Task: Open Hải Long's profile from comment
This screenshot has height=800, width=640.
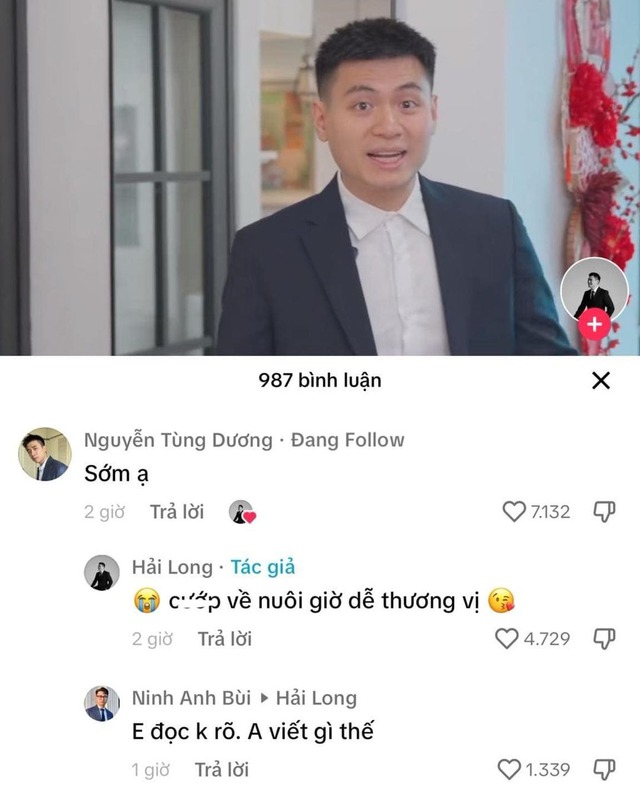Action: [x=102, y=574]
